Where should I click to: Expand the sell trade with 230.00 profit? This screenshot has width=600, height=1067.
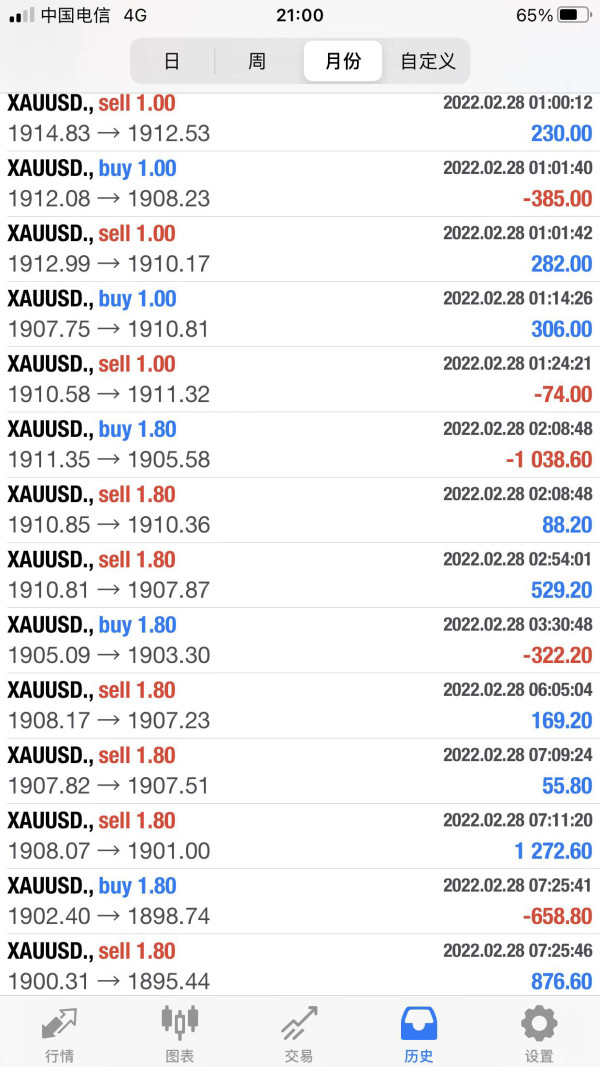click(300, 119)
